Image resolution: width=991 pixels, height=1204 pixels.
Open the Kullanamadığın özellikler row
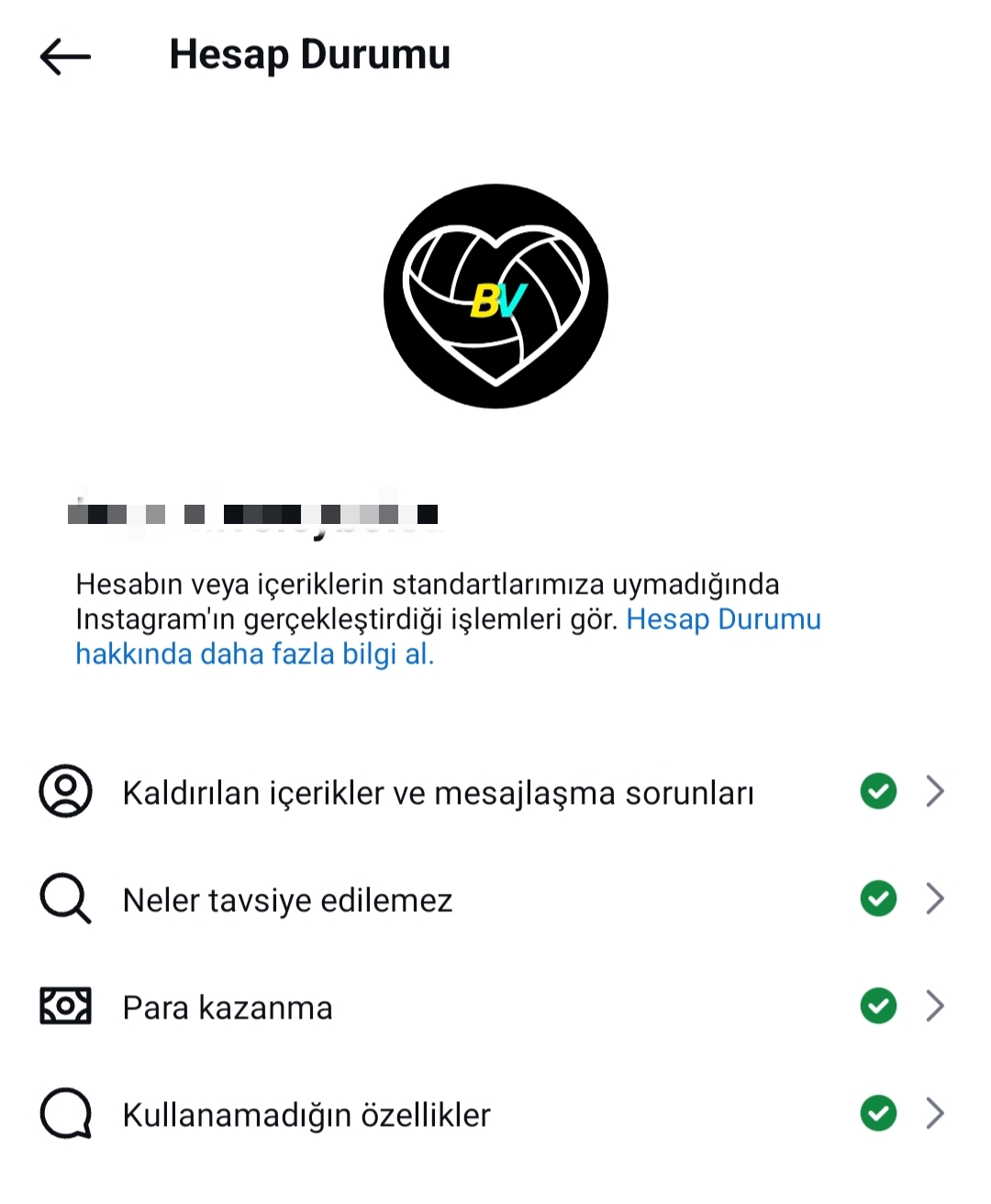[306, 1115]
